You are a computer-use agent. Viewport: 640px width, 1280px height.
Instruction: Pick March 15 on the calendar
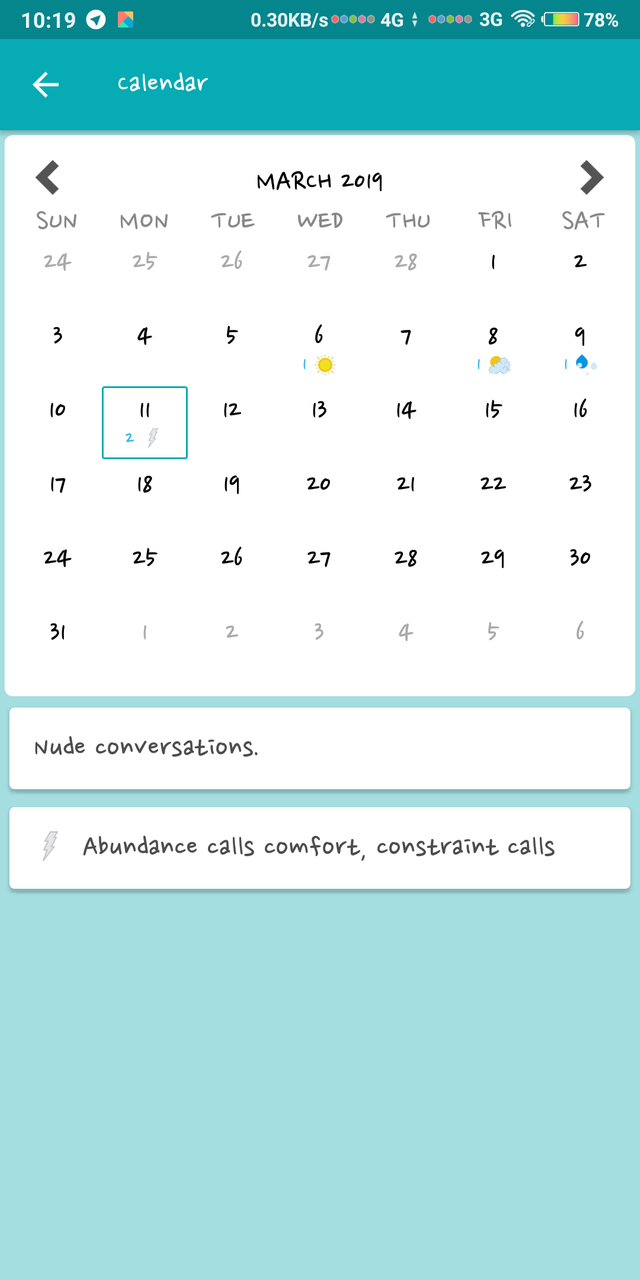493,410
